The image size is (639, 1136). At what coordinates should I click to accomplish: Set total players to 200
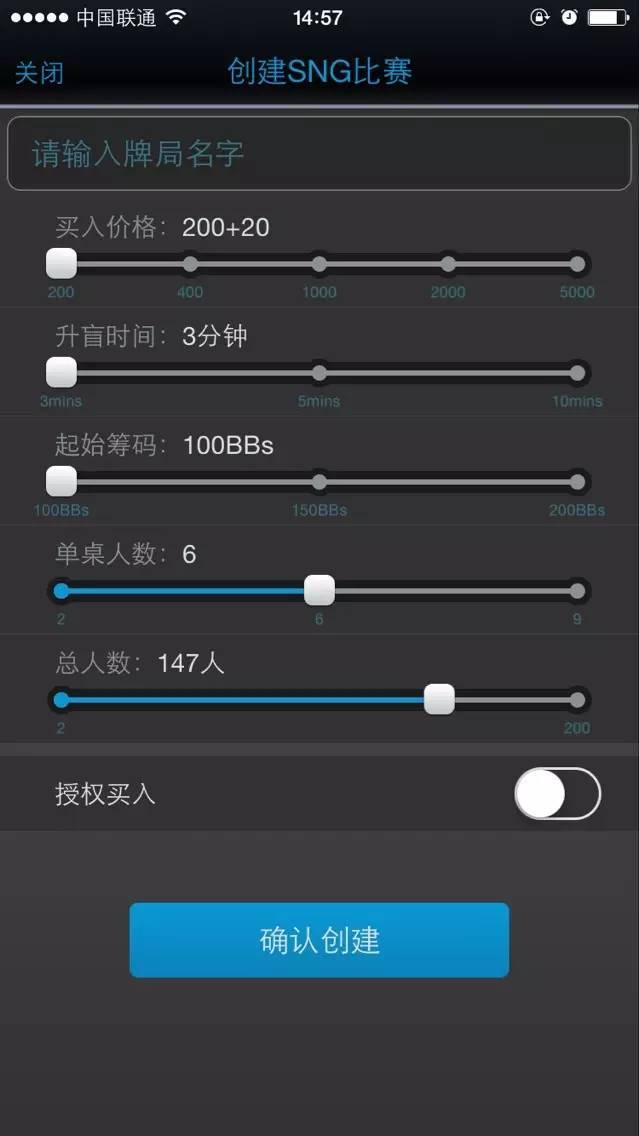(x=577, y=700)
